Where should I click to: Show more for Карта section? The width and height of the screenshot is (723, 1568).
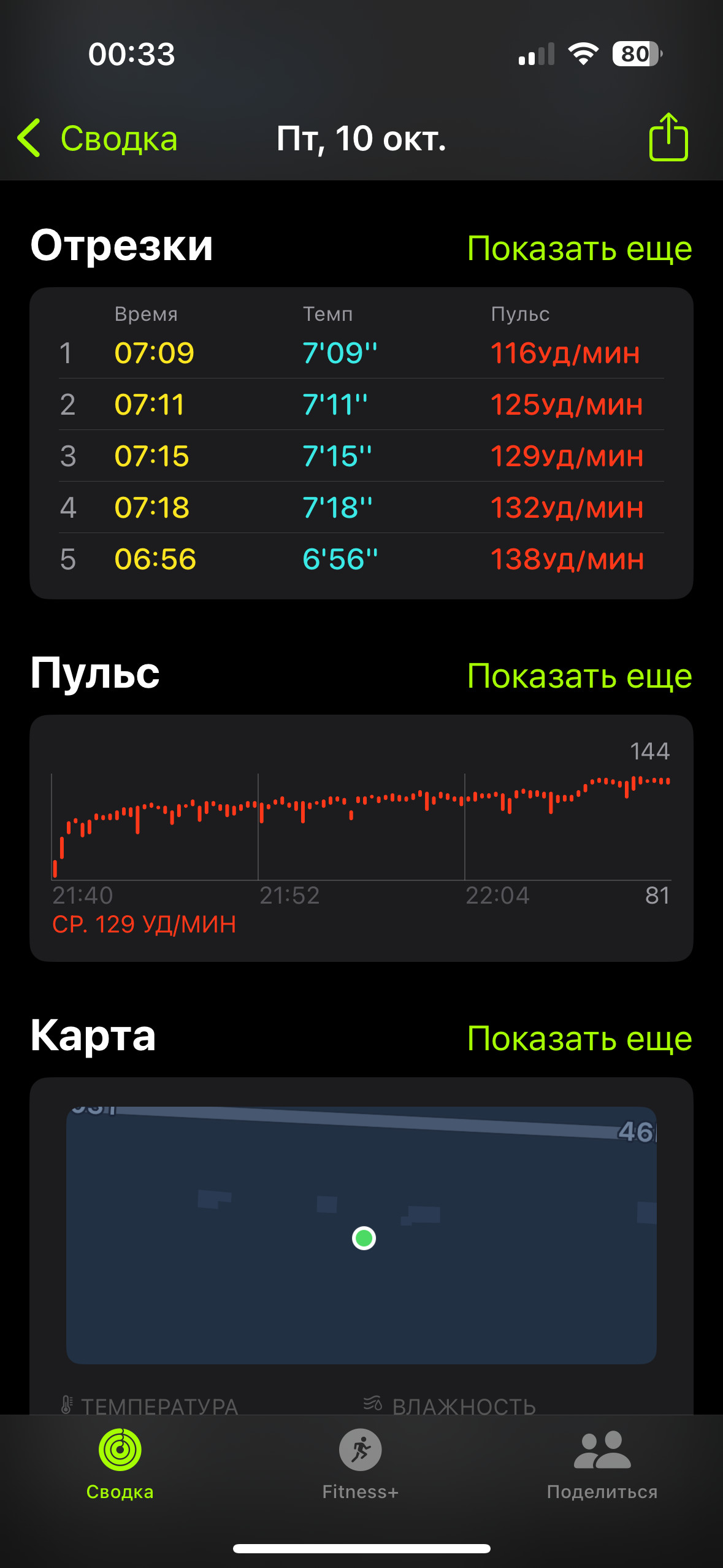click(x=580, y=1039)
